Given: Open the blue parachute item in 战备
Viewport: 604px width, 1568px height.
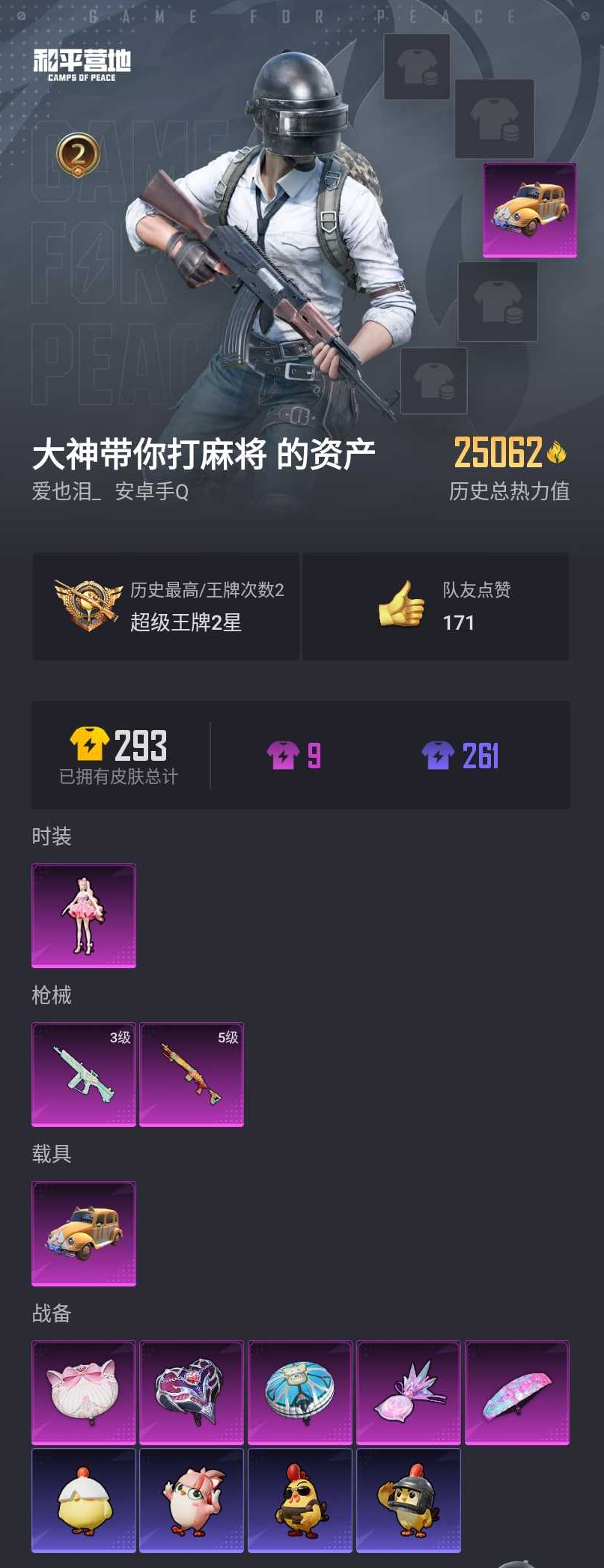Looking at the screenshot, I should (299, 1391).
